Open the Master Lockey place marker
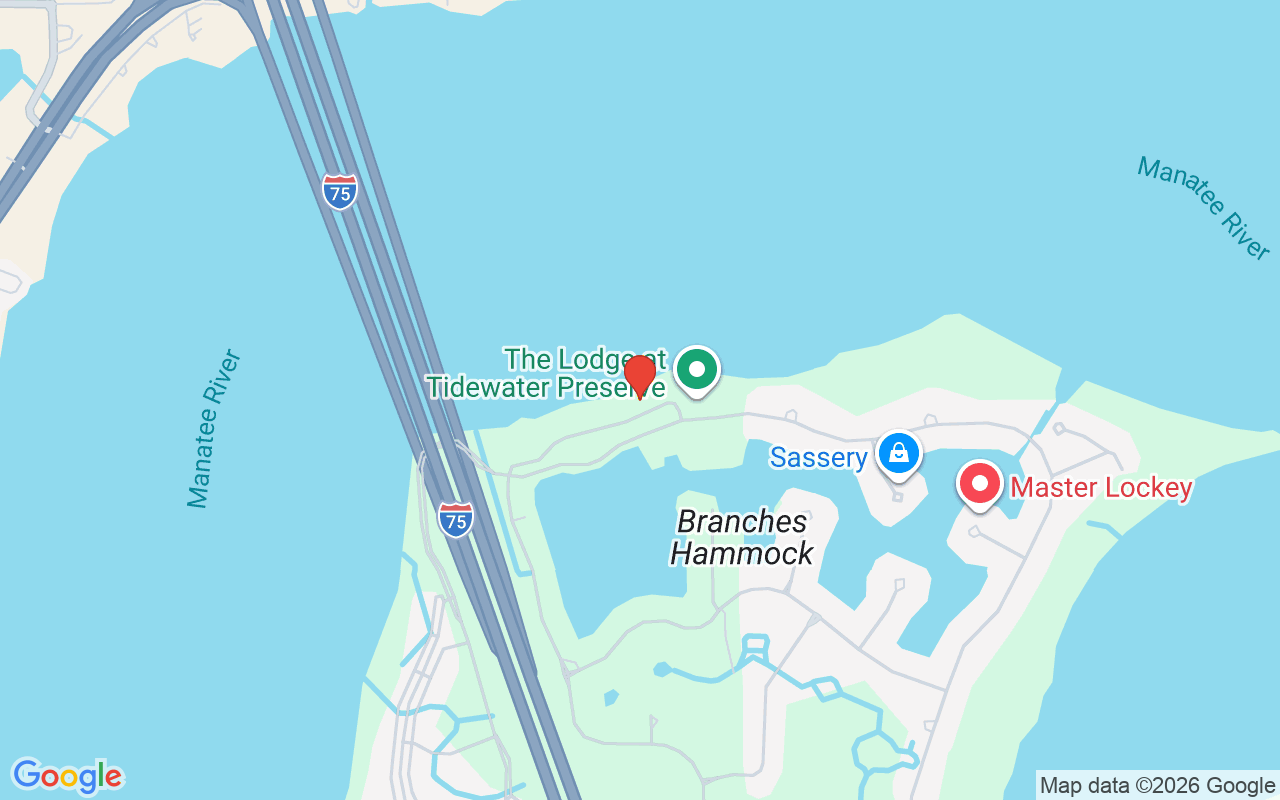This screenshot has height=800, width=1280. pyautogui.click(x=980, y=485)
